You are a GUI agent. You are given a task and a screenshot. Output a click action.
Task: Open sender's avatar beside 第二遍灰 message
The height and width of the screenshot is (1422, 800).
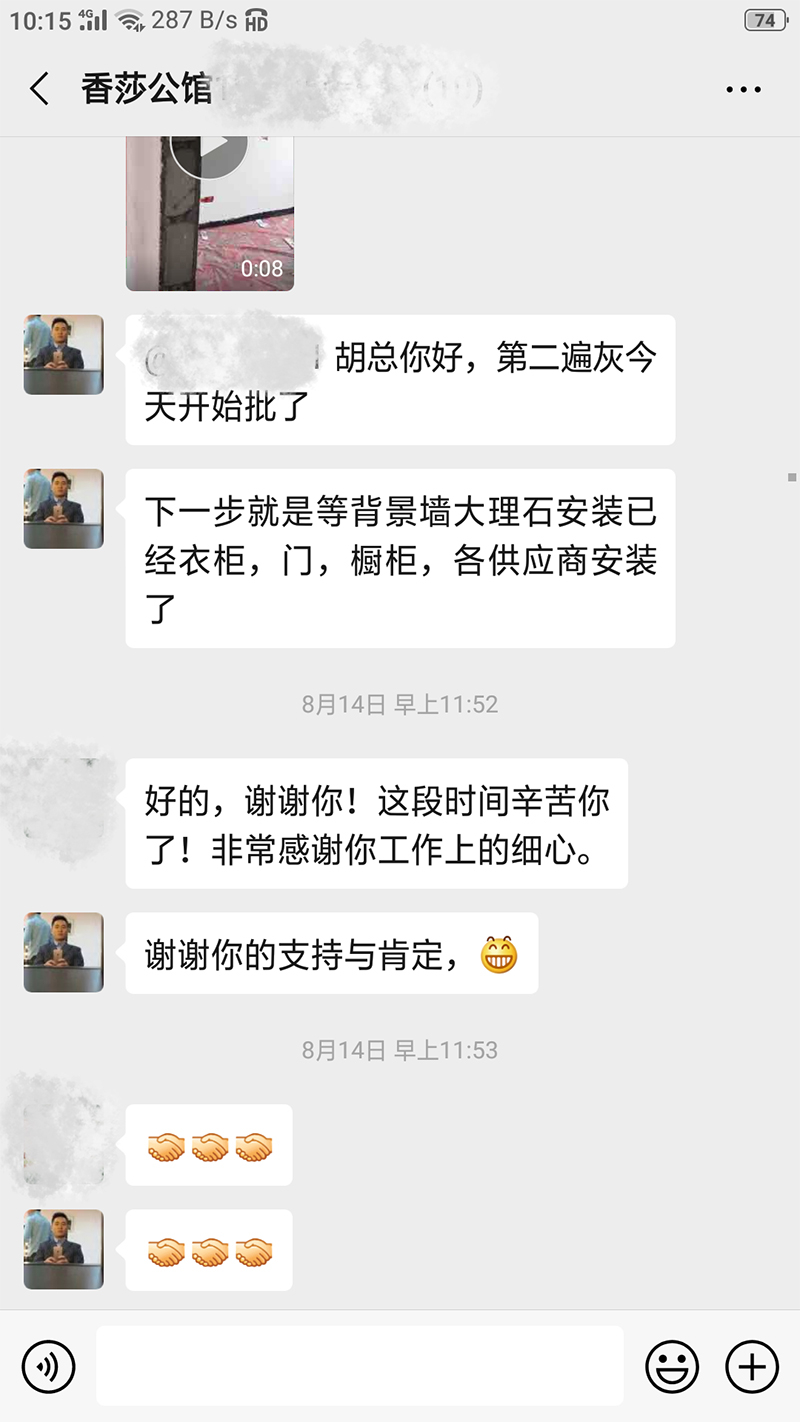pos(64,355)
